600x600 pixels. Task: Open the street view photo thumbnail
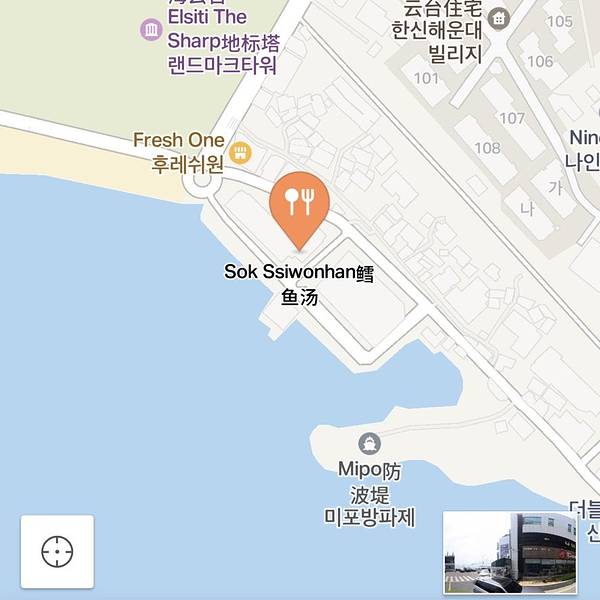(x=510, y=553)
